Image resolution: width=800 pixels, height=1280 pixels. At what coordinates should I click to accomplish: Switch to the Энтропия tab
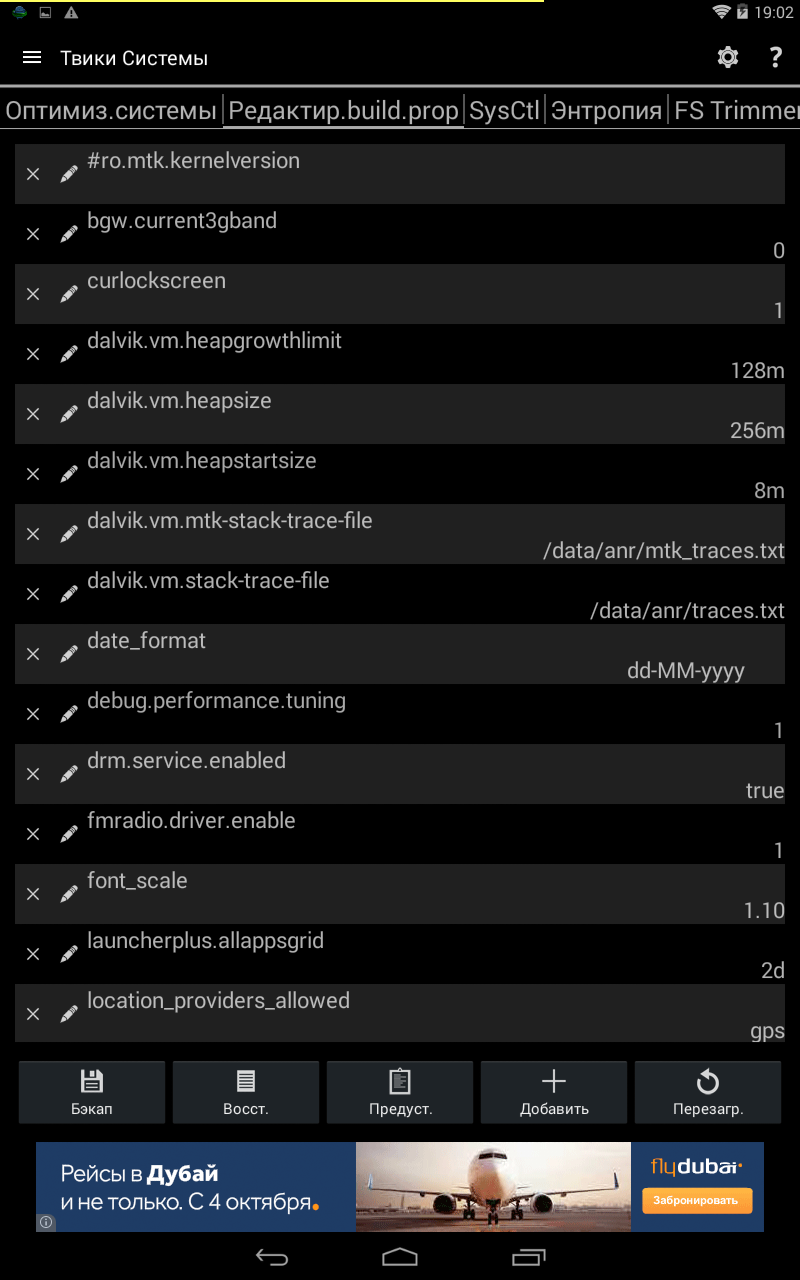(607, 110)
